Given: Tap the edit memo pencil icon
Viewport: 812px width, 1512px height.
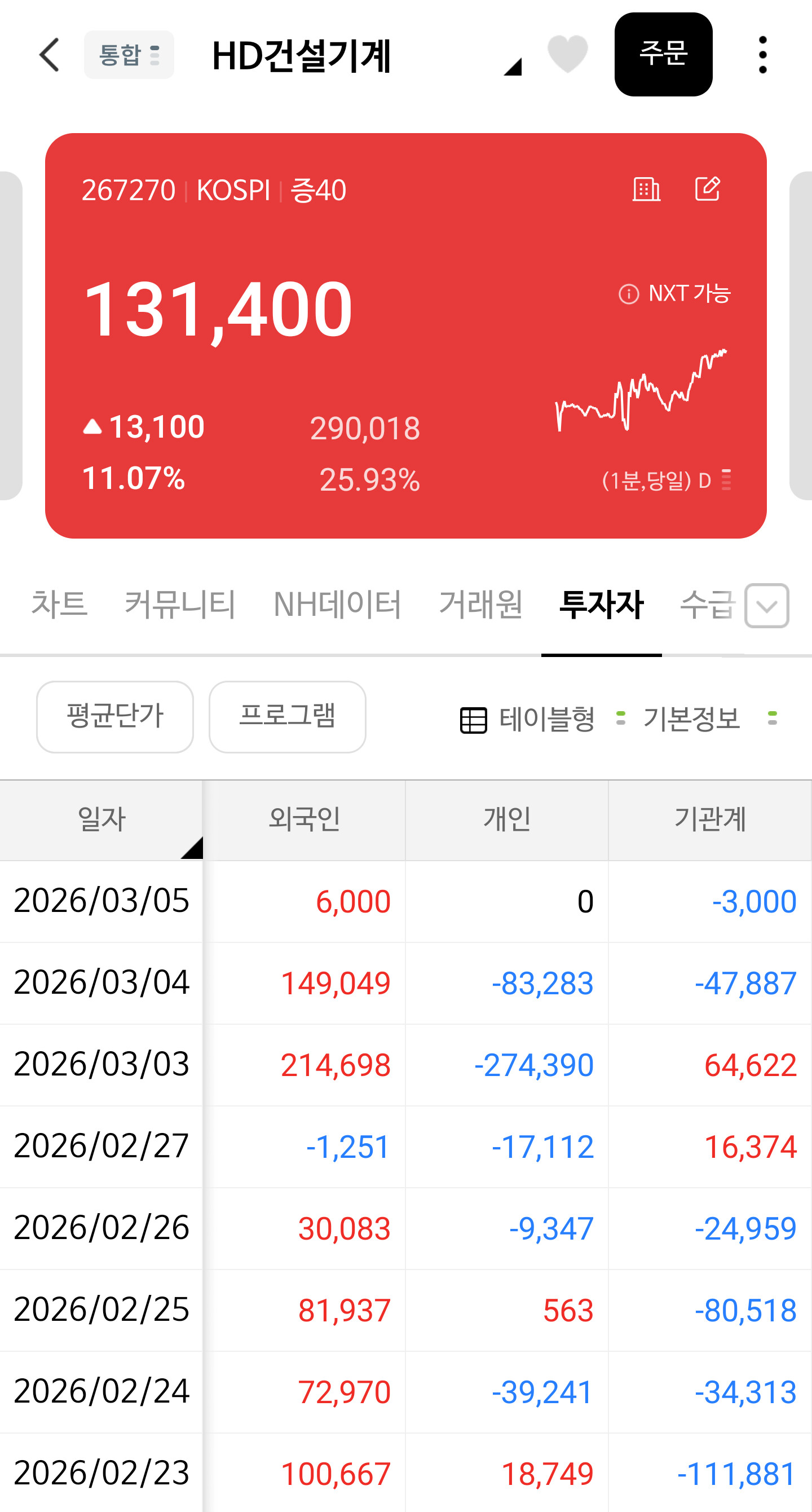Looking at the screenshot, I should (707, 189).
